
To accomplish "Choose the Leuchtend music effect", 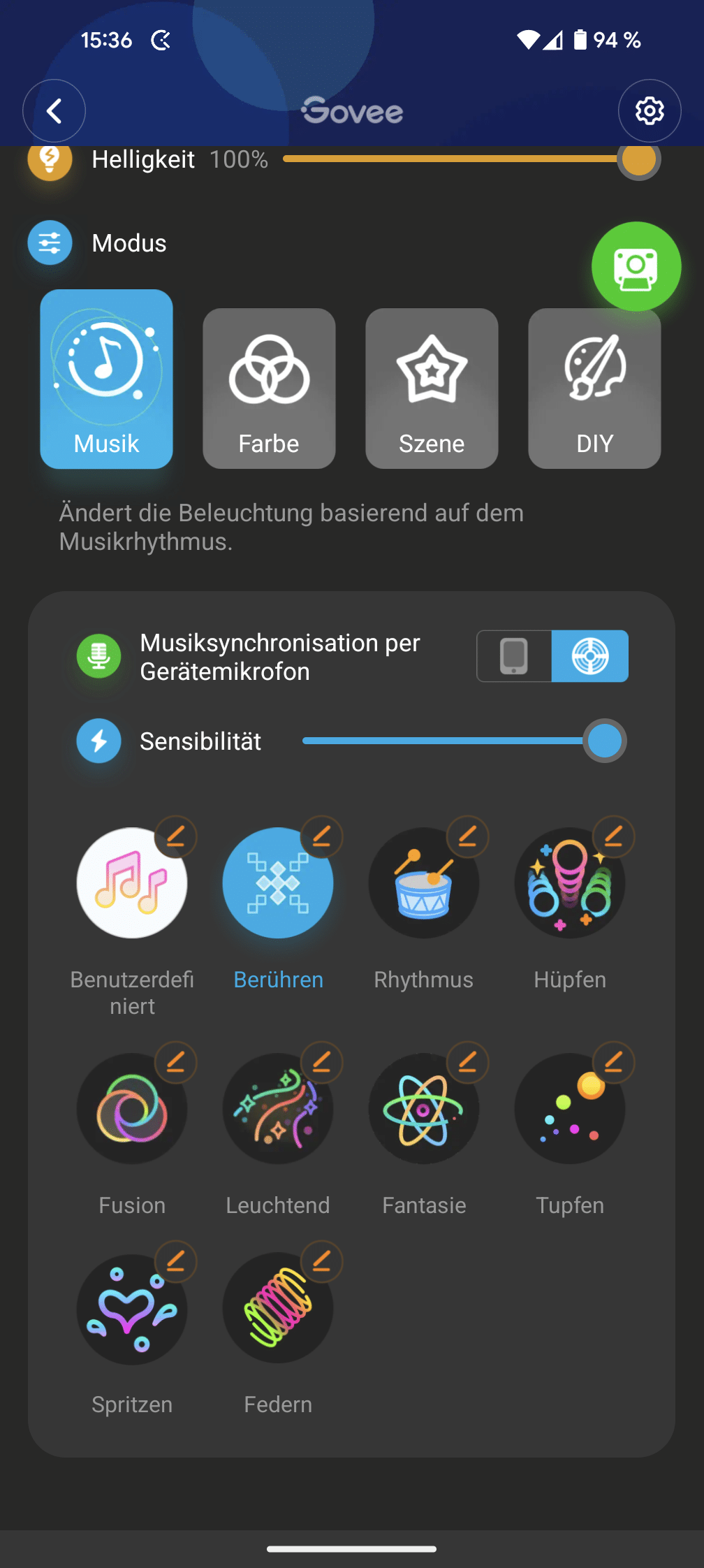I will point(278,1109).
